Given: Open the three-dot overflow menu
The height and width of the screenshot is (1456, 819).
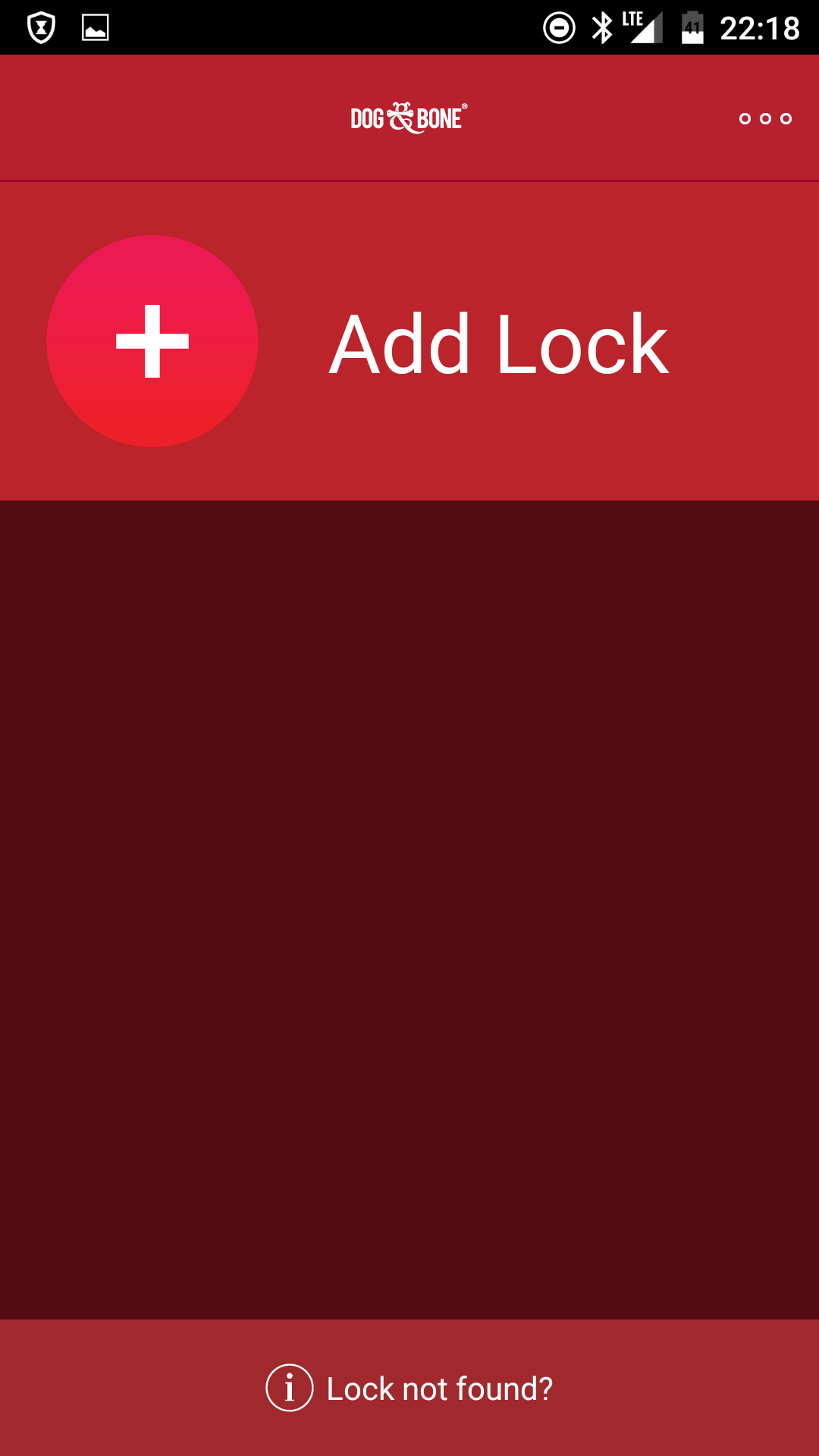Looking at the screenshot, I should point(765,118).
